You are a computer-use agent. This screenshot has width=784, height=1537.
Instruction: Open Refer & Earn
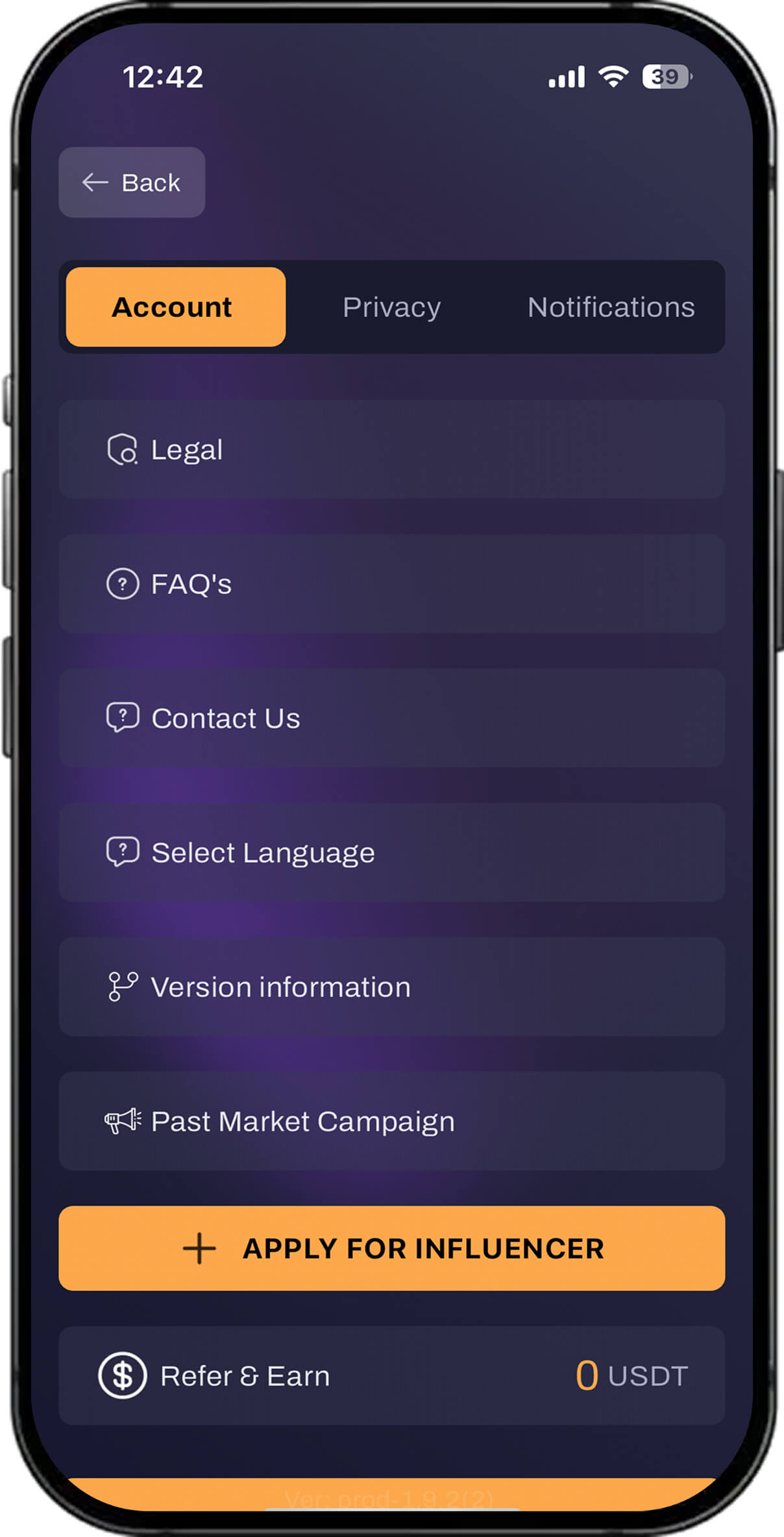391,1375
